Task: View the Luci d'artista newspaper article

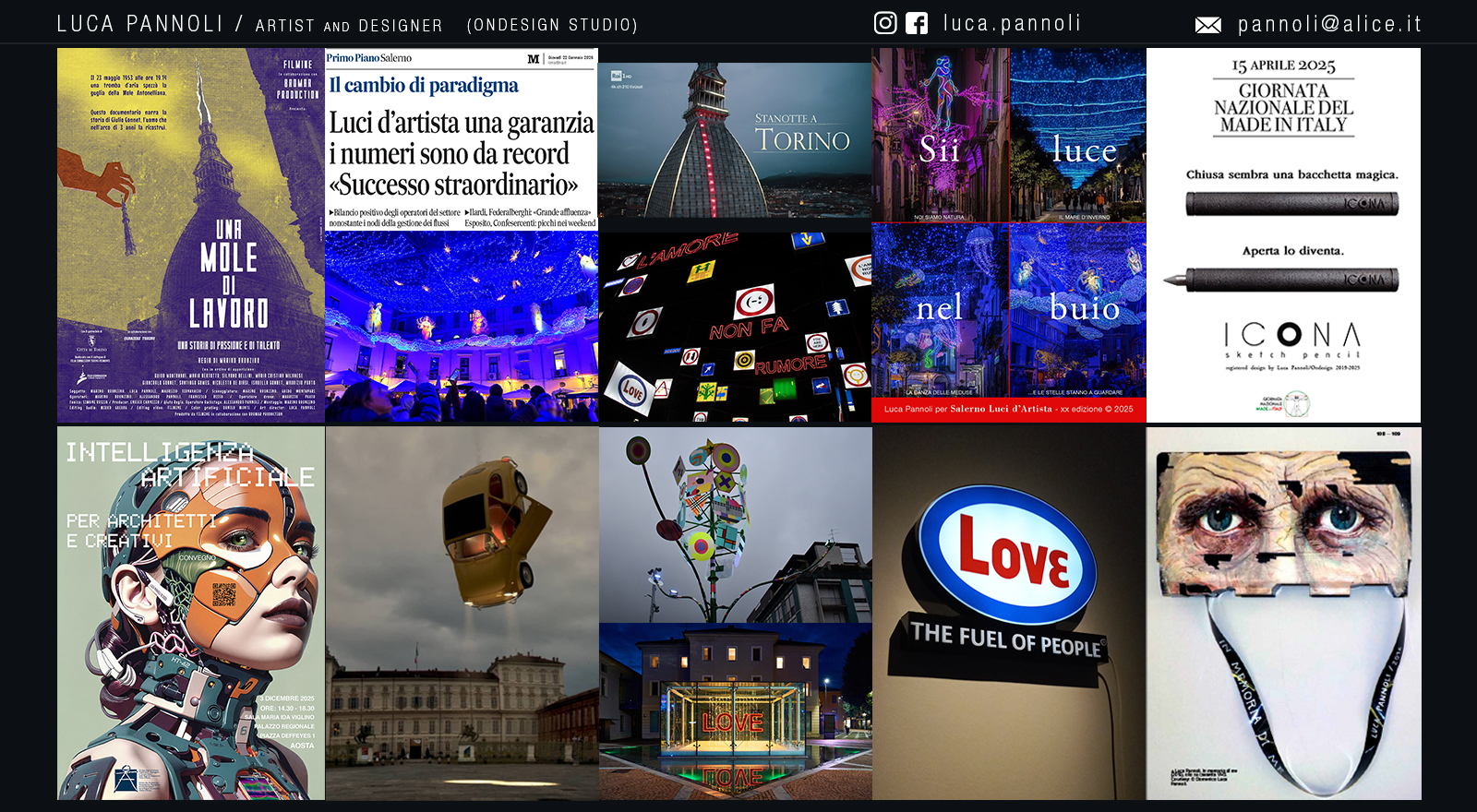Action: 462,138
